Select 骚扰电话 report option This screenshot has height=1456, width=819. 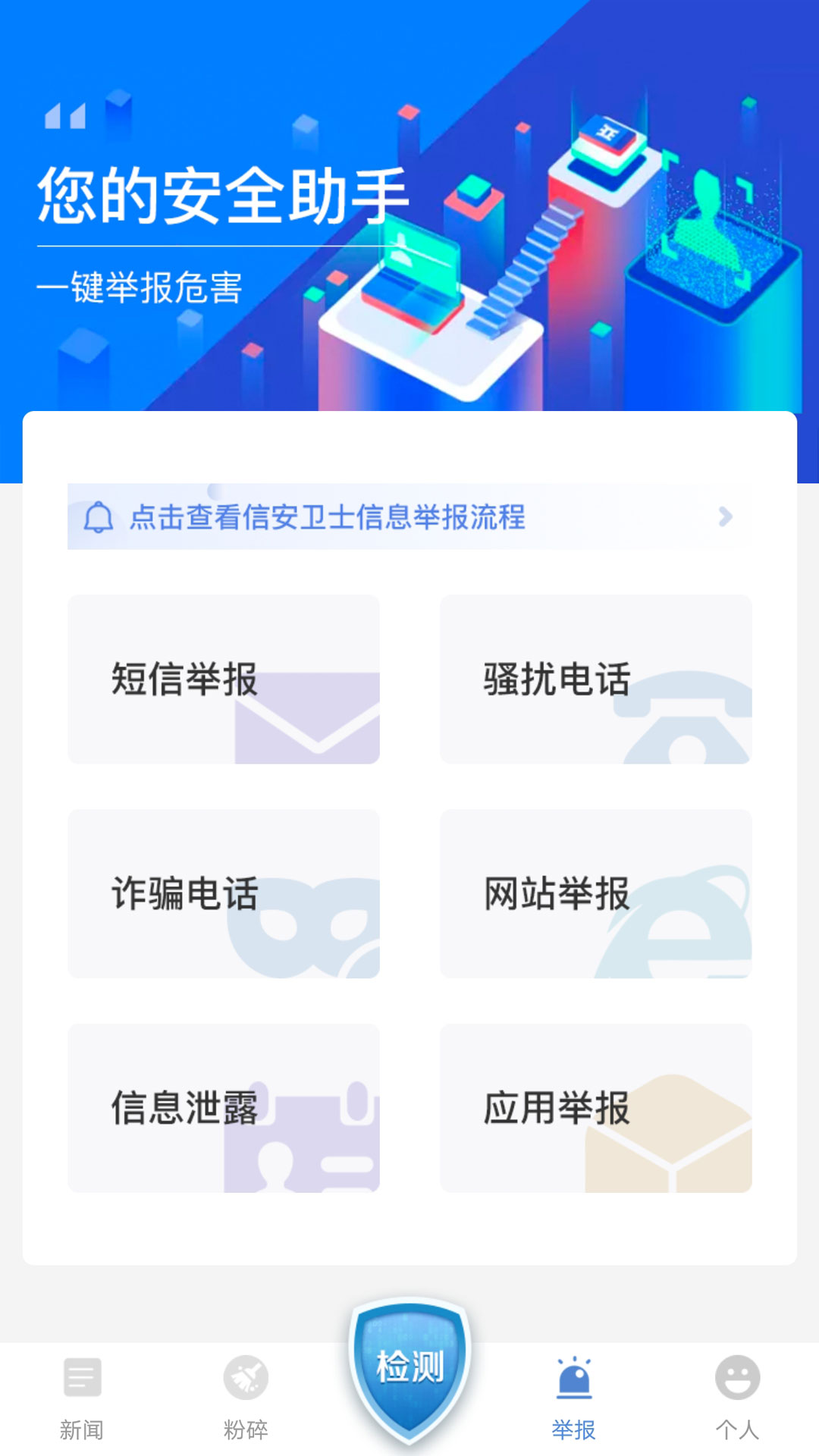tap(595, 679)
